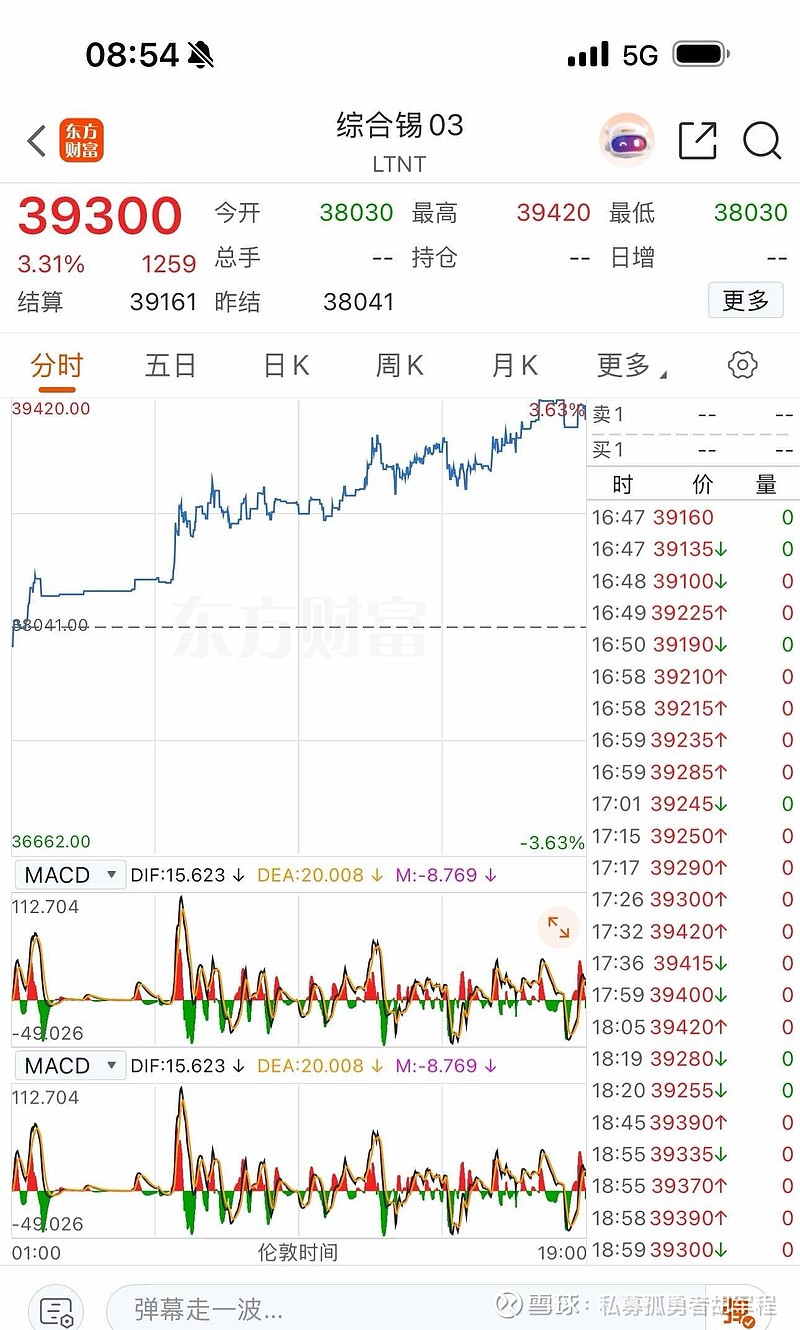This screenshot has width=800, height=1330.
Task: Switch to the 五日 five-day tab
Action: [x=170, y=365]
